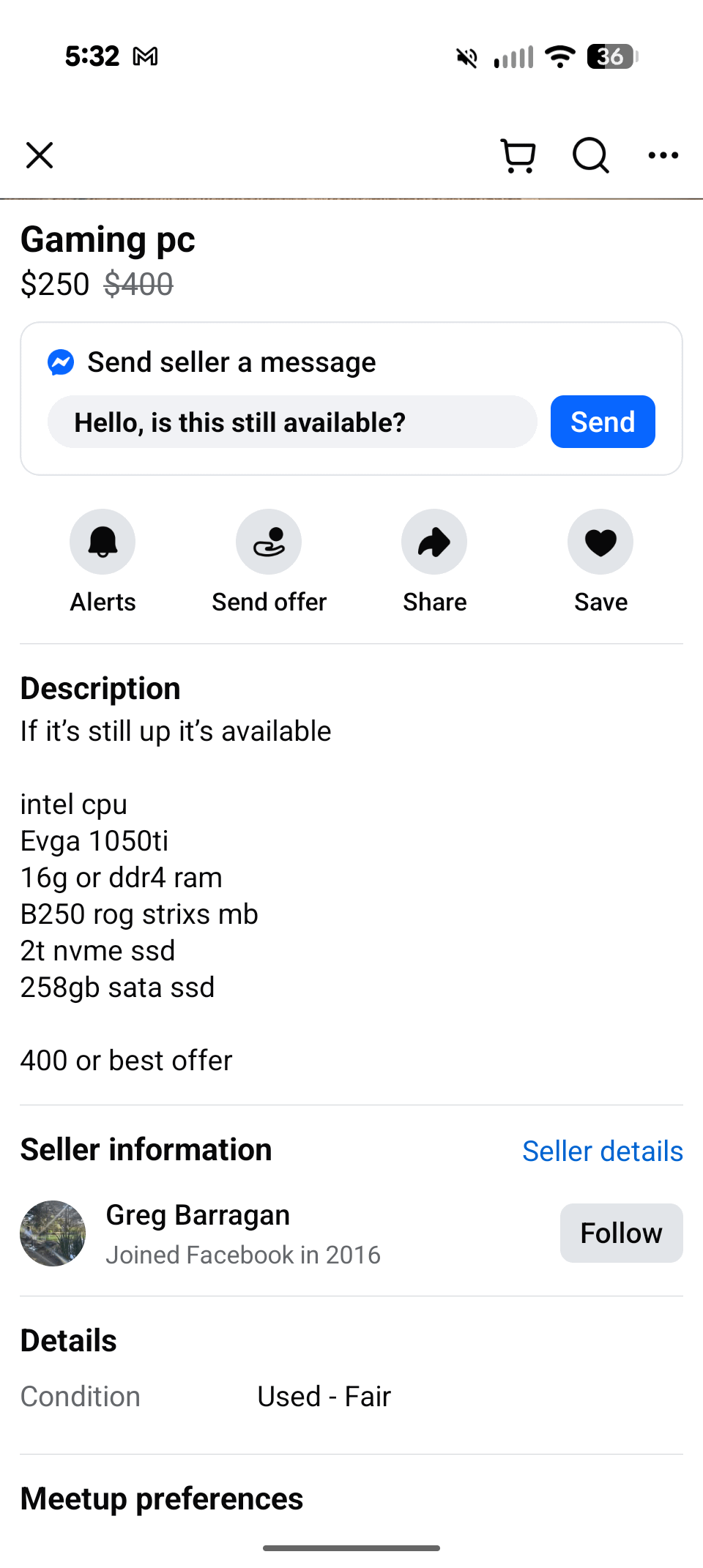The height and width of the screenshot is (1568, 703).
Task: Turn on Alerts for this listing
Action: click(x=103, y=542)
